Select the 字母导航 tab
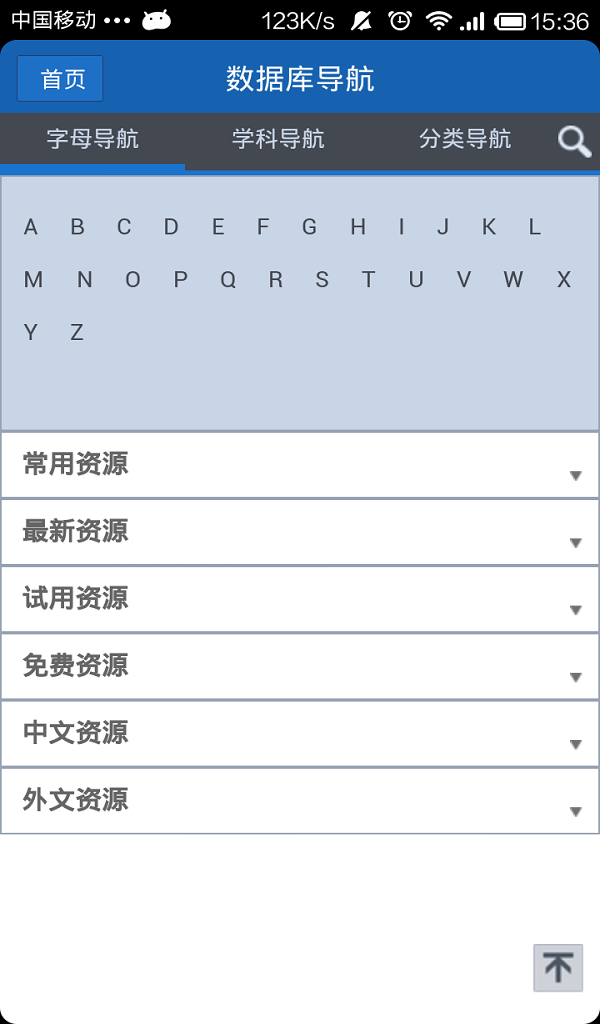Screen dimensions: 600x1024 point(92,139)
